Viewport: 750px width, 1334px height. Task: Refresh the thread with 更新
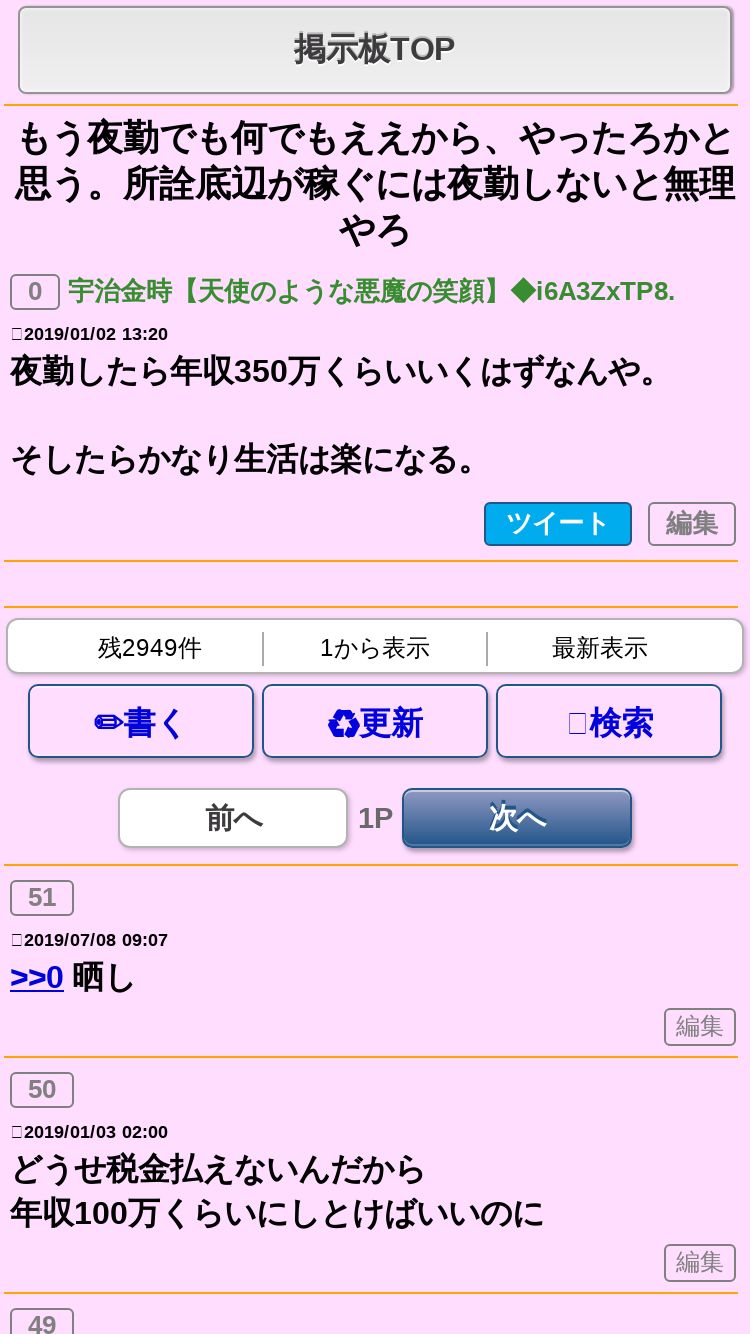375,722
